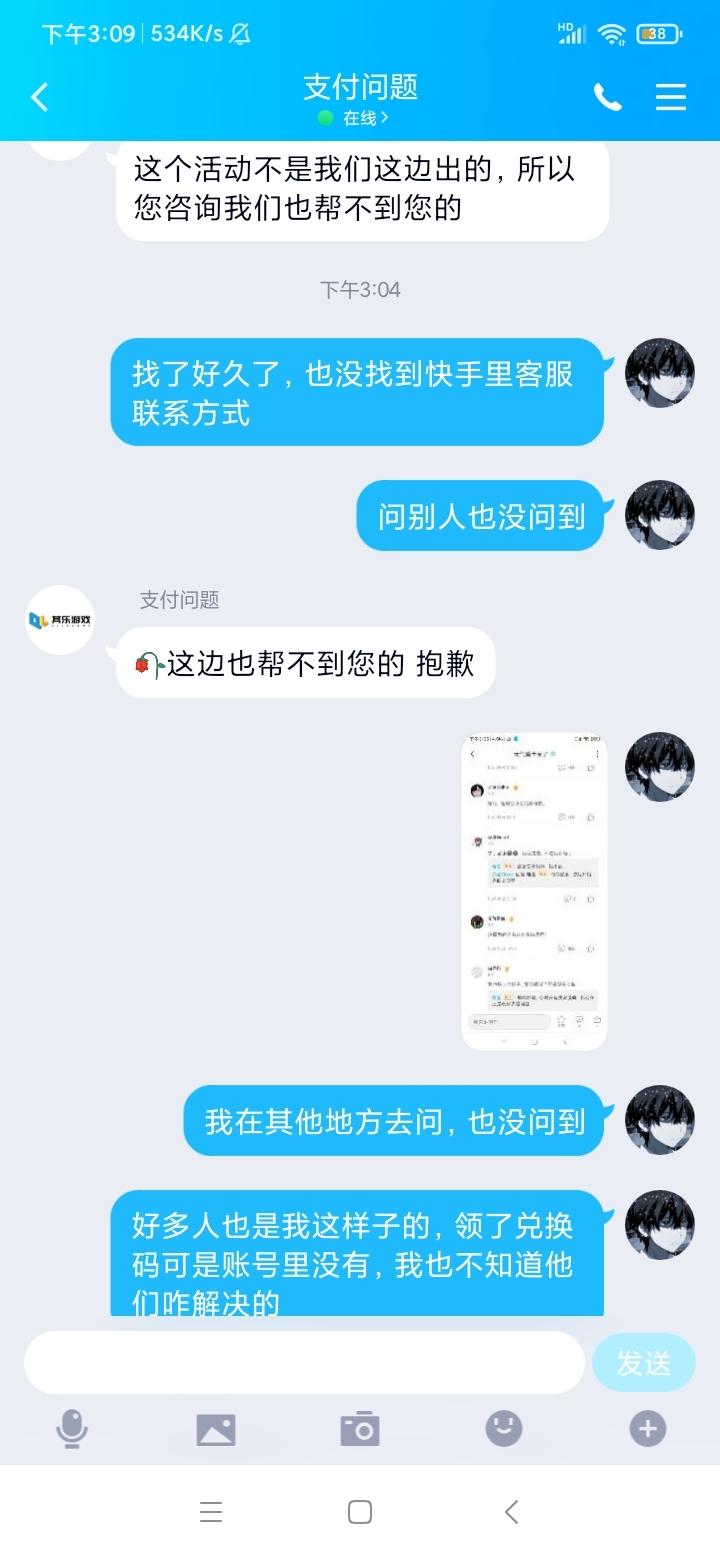Open the chat settings menu
Screen dimensions: 720x1560
(x=670, y=97)
